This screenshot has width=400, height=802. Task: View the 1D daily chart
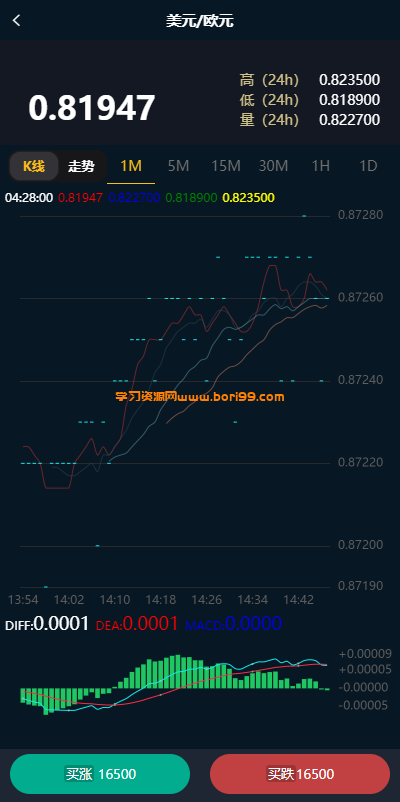(x=368, y=166)
